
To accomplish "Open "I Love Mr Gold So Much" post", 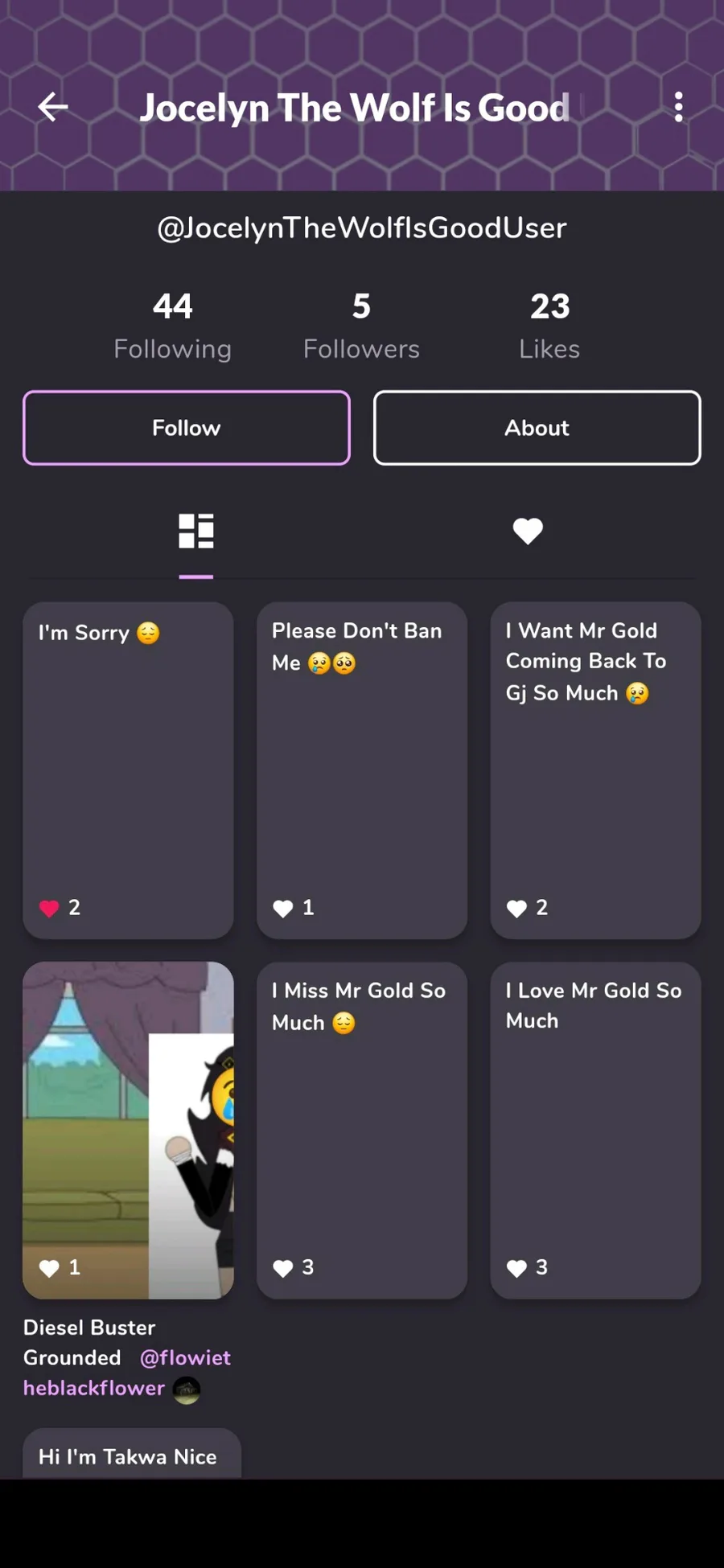I will pos(596,1130).
